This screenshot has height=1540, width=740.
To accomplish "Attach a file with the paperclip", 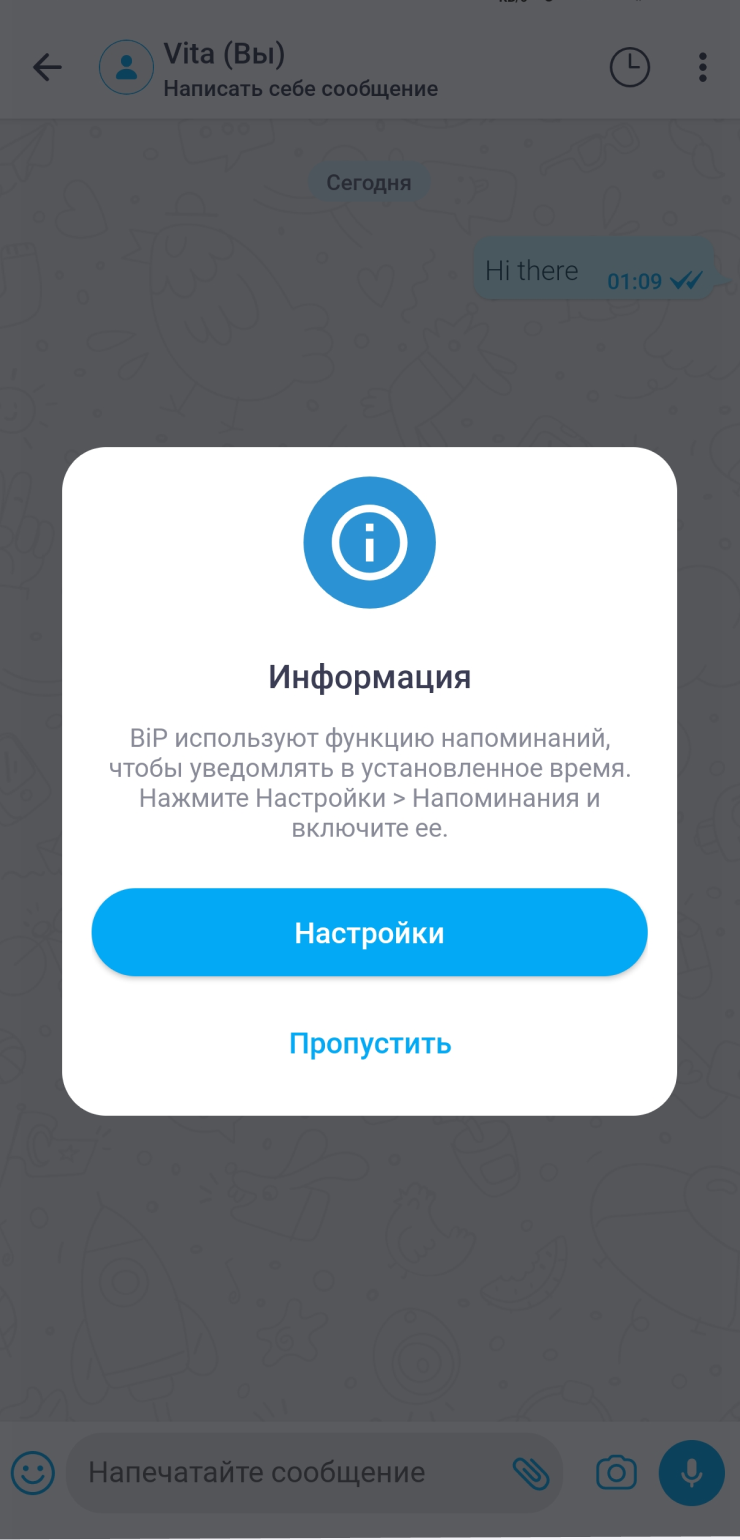I will click(x=531, y=1472).
